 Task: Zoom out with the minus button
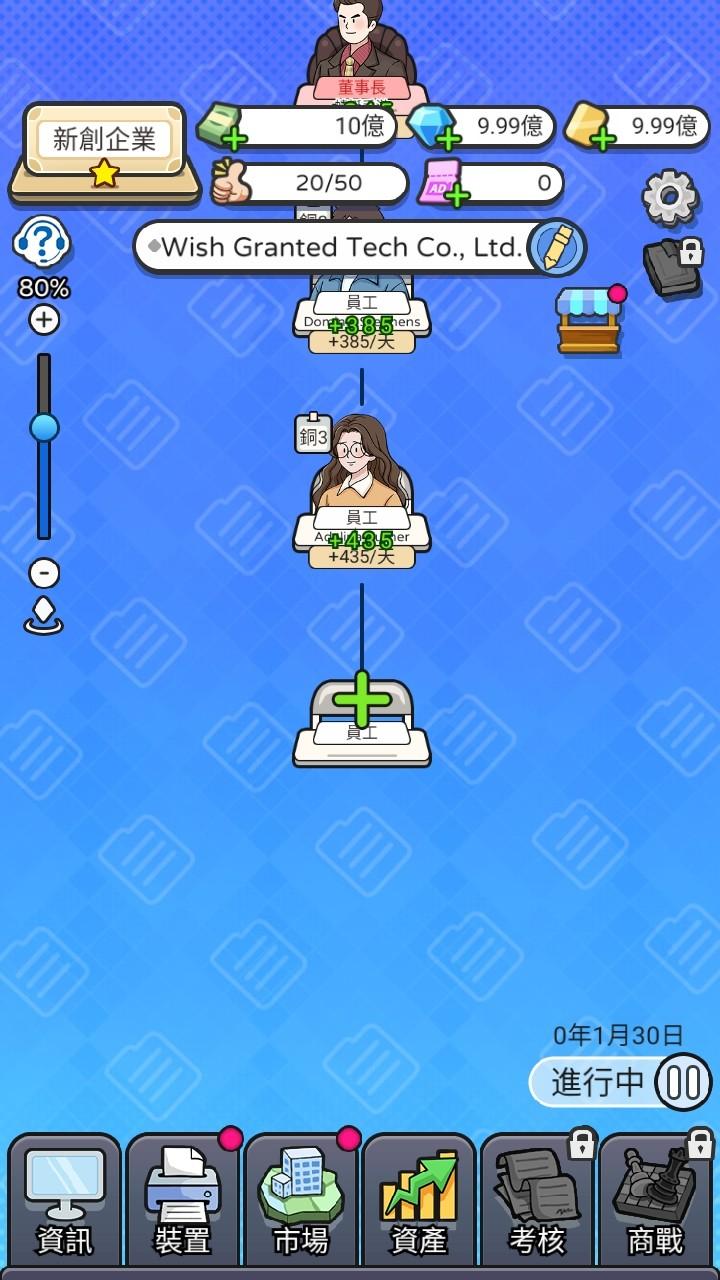[44, 573]
